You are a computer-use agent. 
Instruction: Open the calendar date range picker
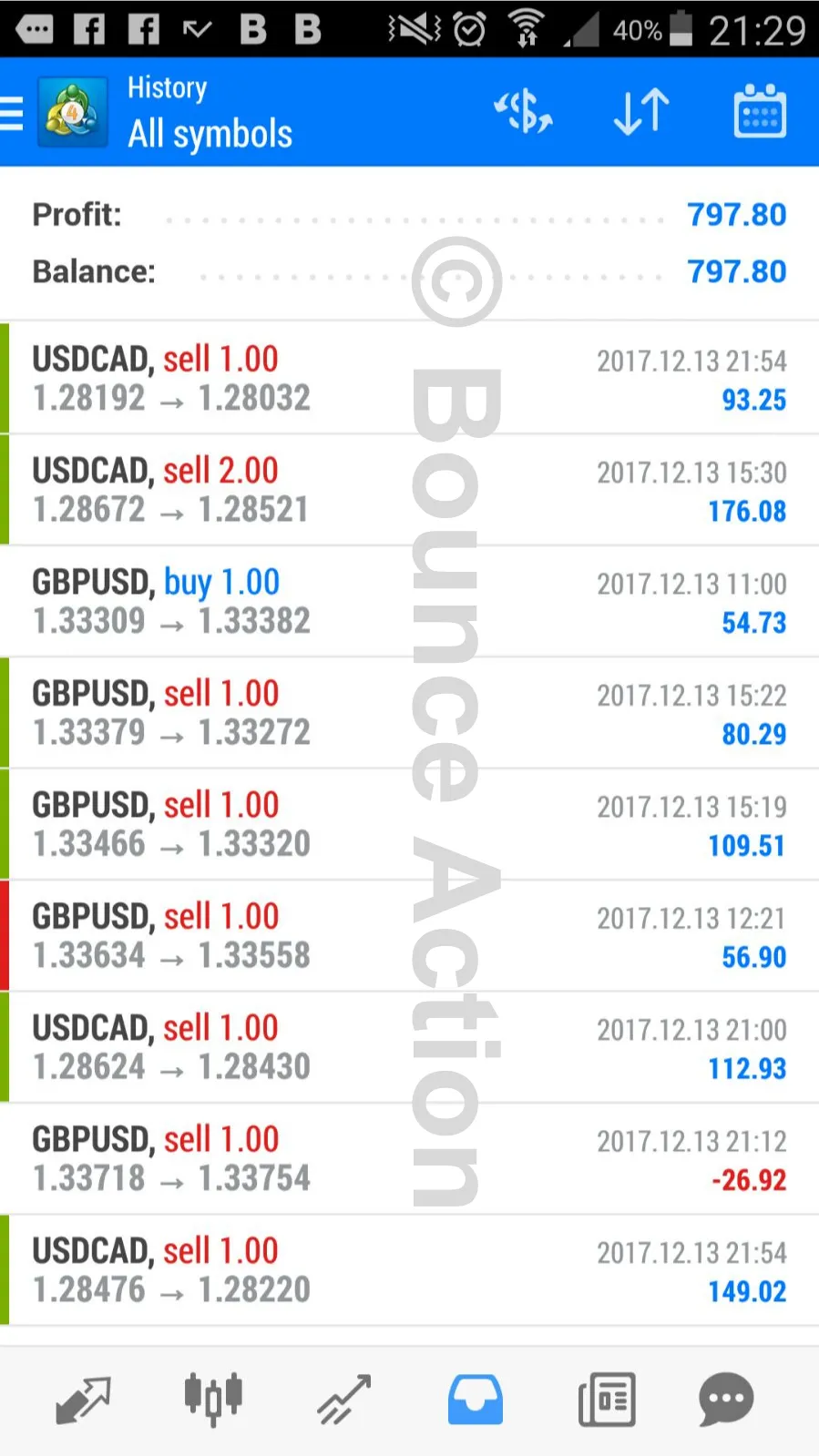(x=760, y=112)
